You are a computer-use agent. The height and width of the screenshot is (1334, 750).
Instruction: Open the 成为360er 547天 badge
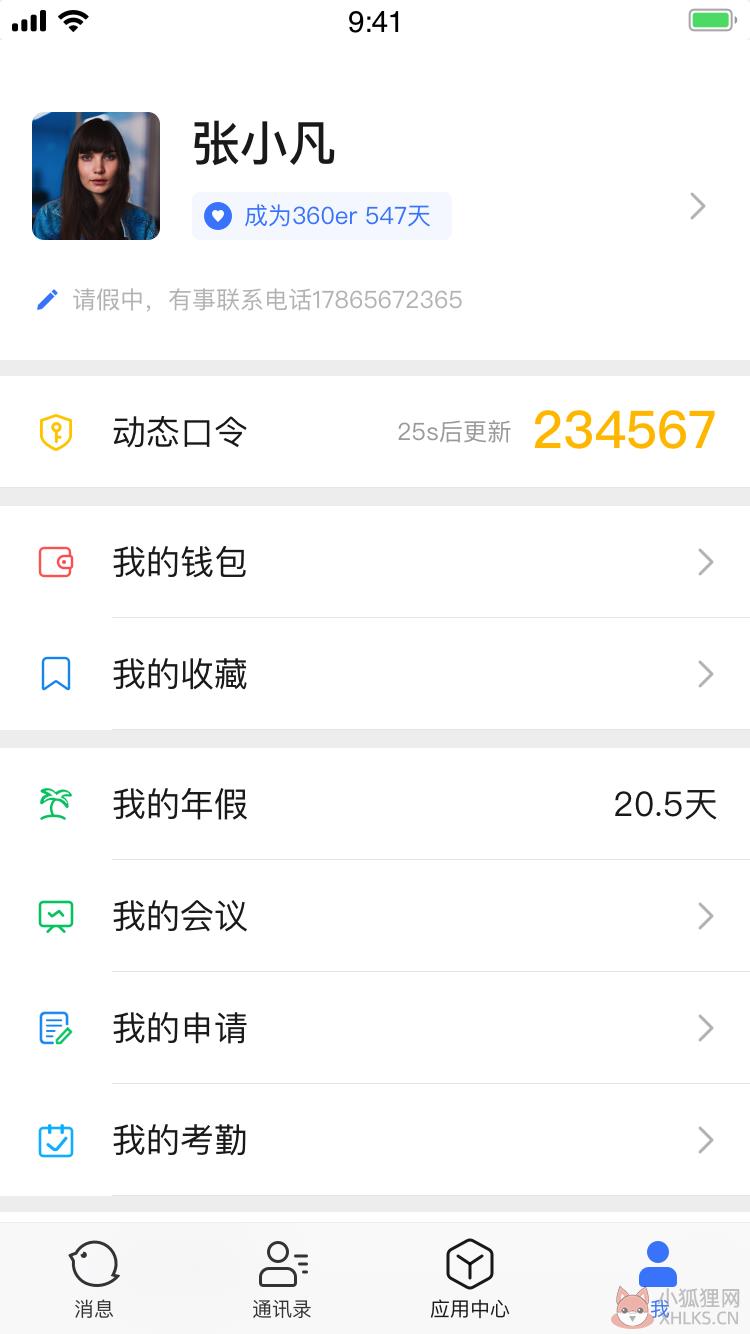click(322, 216)
